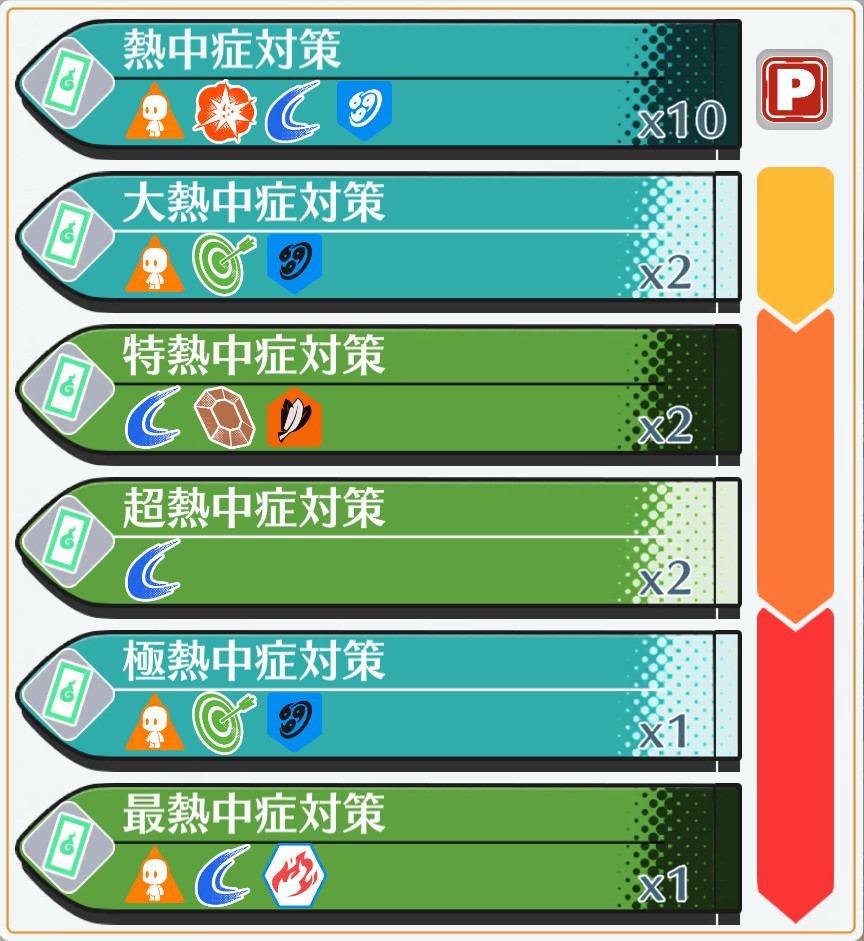Open the 極熱中症対策 row

tap(380, 697)
